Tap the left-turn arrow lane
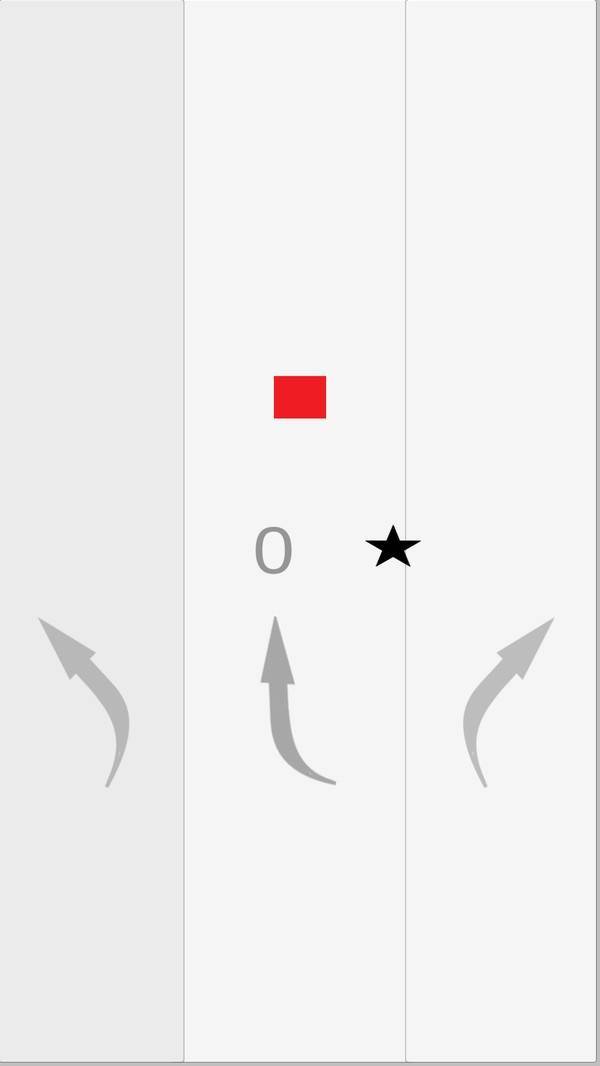This screenshot has height=1066, width=600. coord(92,530)
